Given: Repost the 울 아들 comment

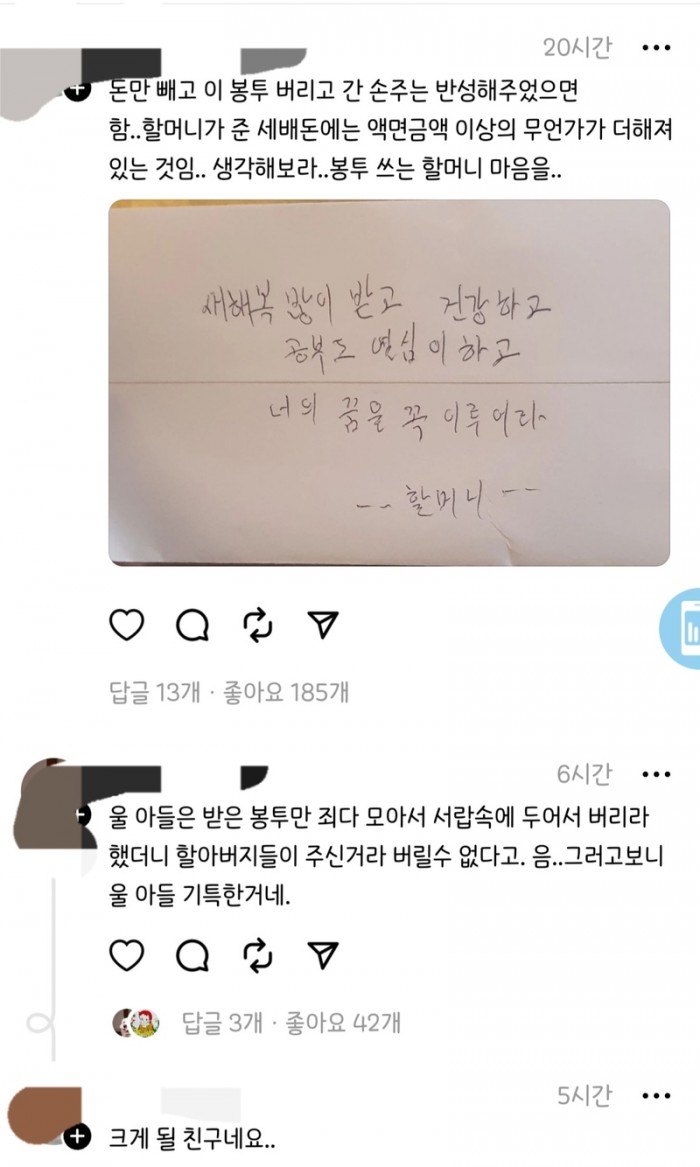Looking at the screenshot, I should [x=257, y=955].
